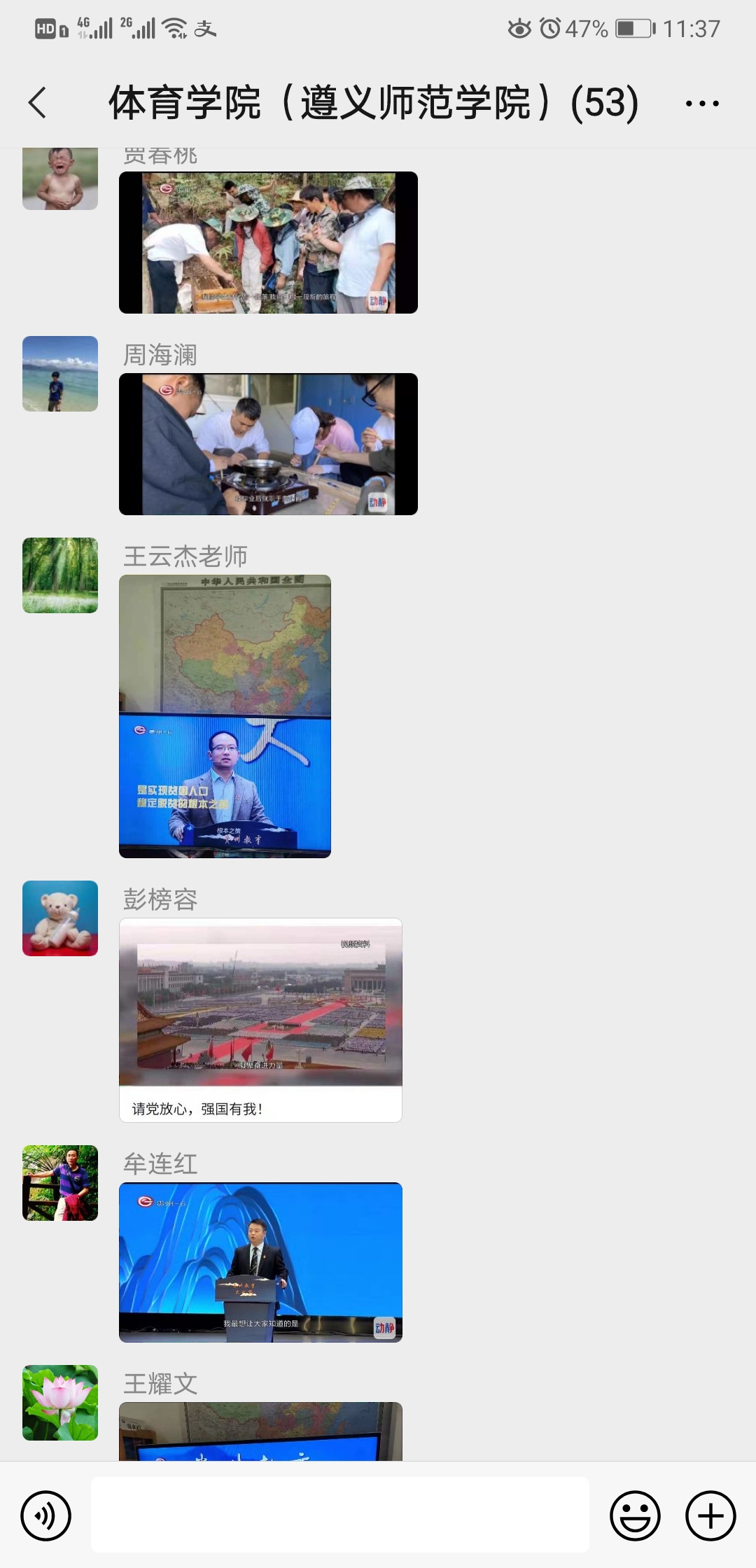The width and height of the screenshot is (756, 1568).
Task: Tap the message text field
Action: click(339, 1514)
